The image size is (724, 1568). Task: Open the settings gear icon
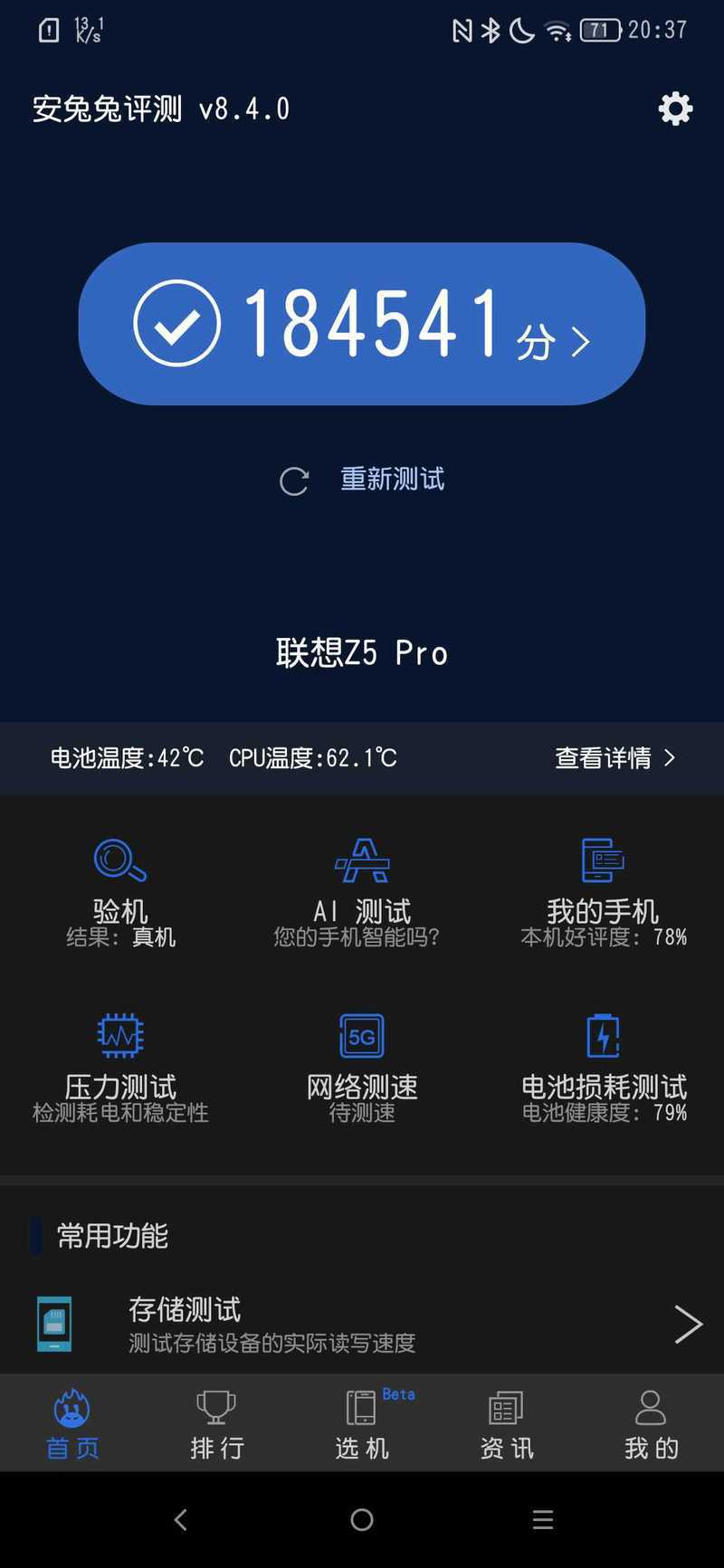[x=675, y=109]
